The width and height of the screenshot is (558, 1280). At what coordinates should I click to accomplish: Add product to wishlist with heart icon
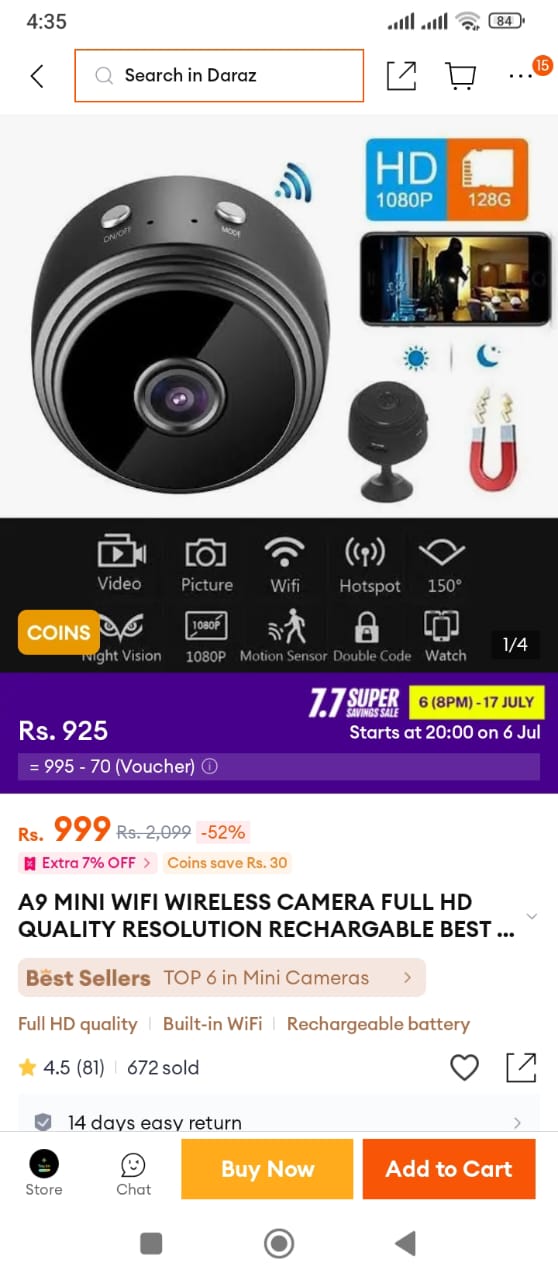[x=464, y=1068]
